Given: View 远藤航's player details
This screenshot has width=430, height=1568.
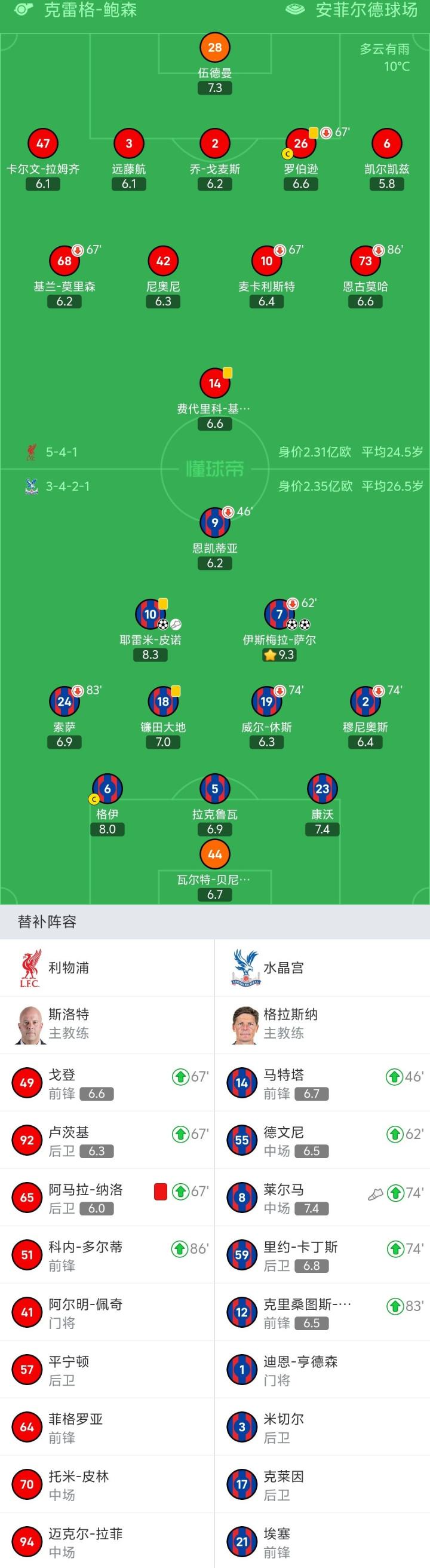Looking at the screenshot, I should pos(129,144).
